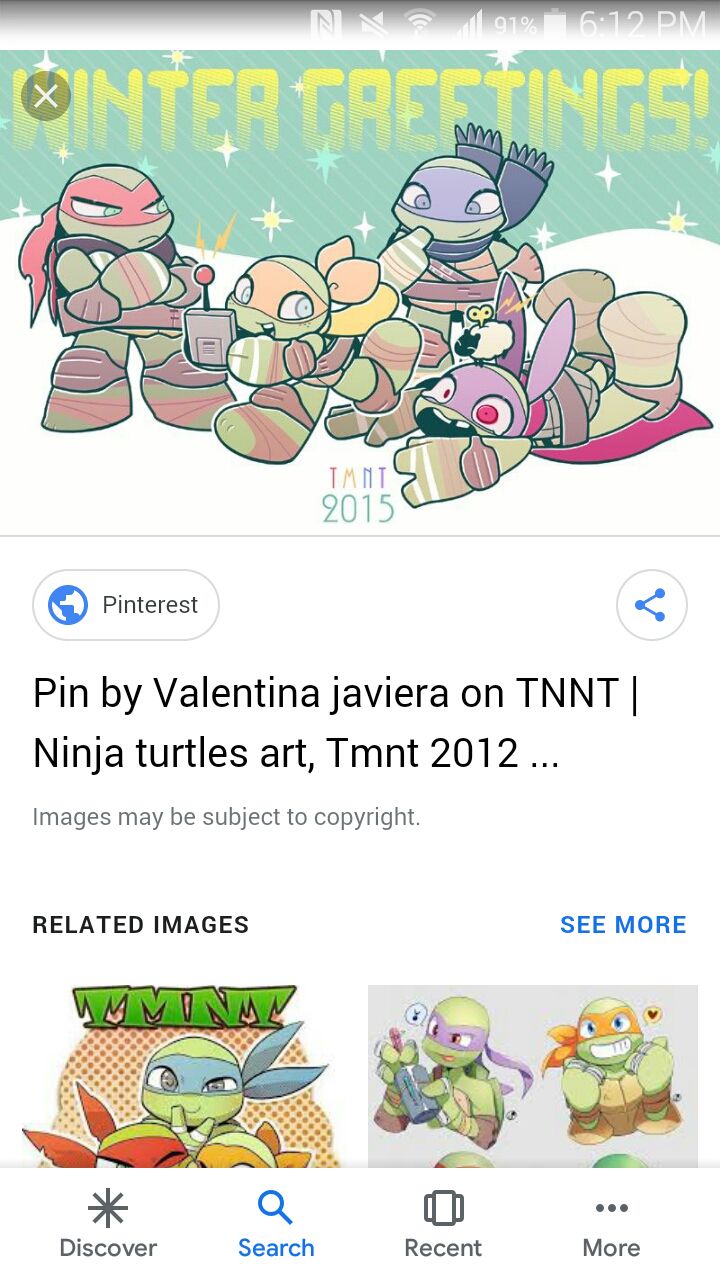Open the related purple and orange turtles image
Image resolution: width=720 pixels, height=1280 pixels.
(x=533, y=1076)
